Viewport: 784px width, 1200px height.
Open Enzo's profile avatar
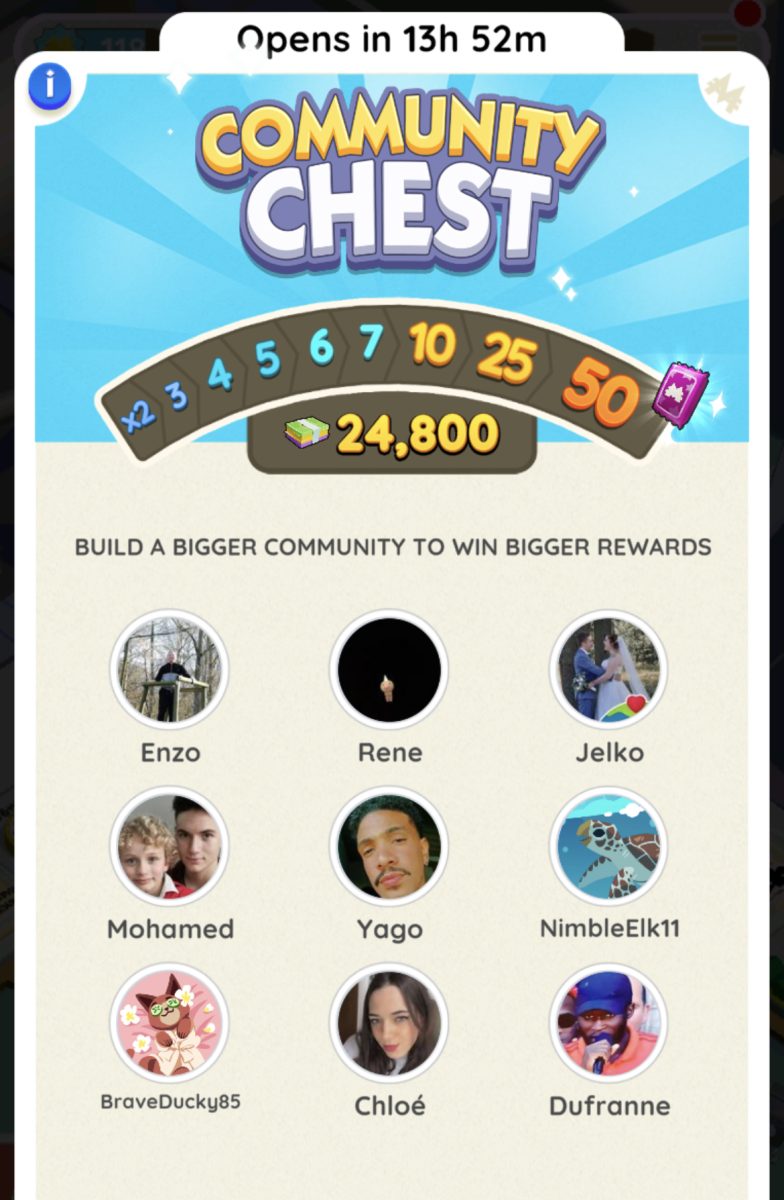169,670
